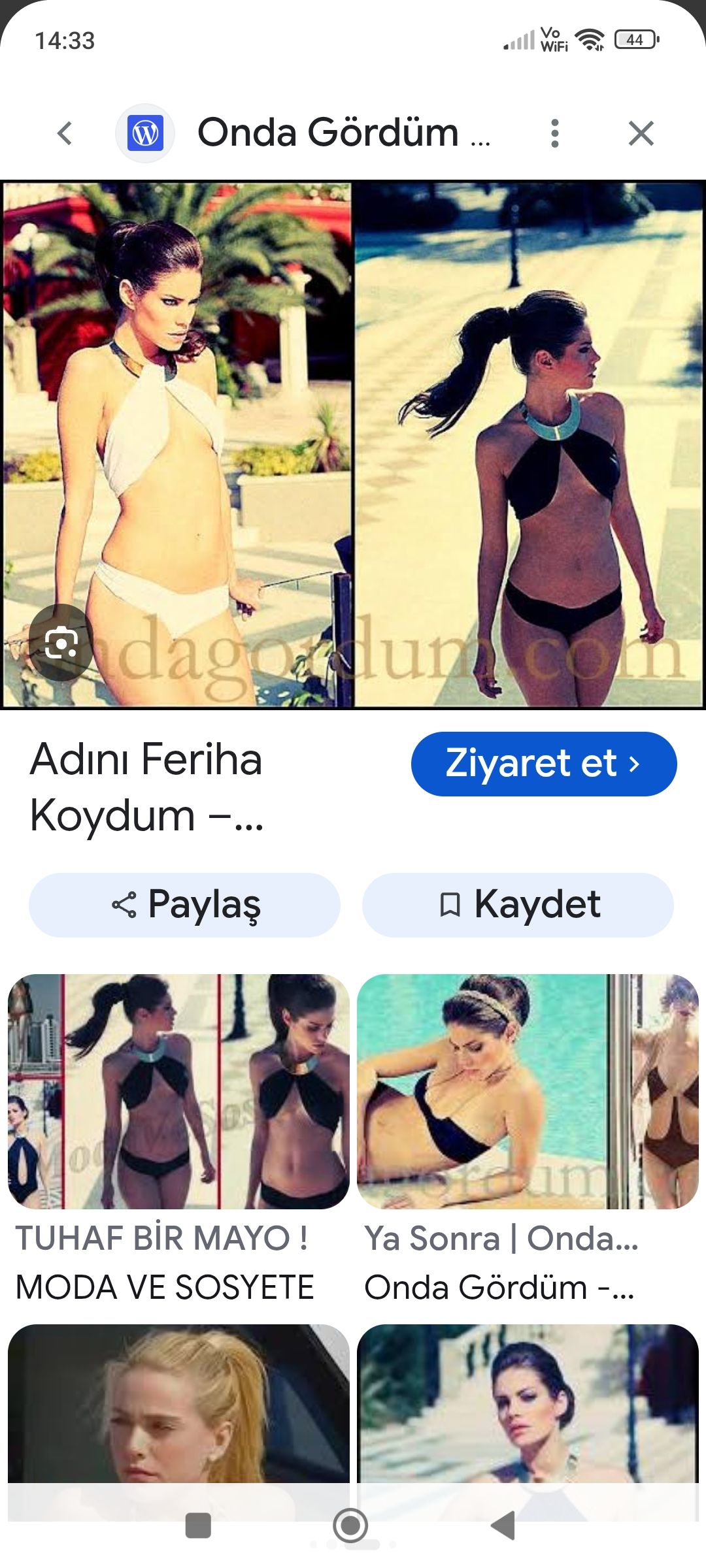706x1568 pixels.
Task: Share the image via Paylaş
Action: tap(184, 905)
